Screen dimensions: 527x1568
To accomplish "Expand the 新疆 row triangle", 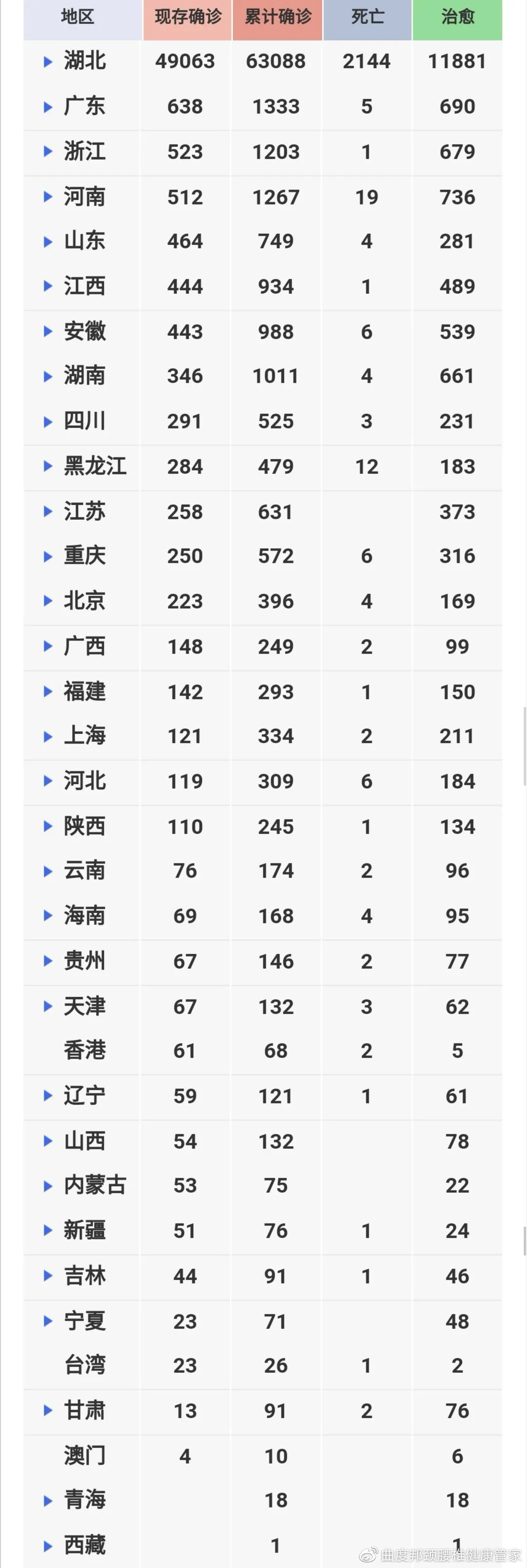I will [49, 1230].
